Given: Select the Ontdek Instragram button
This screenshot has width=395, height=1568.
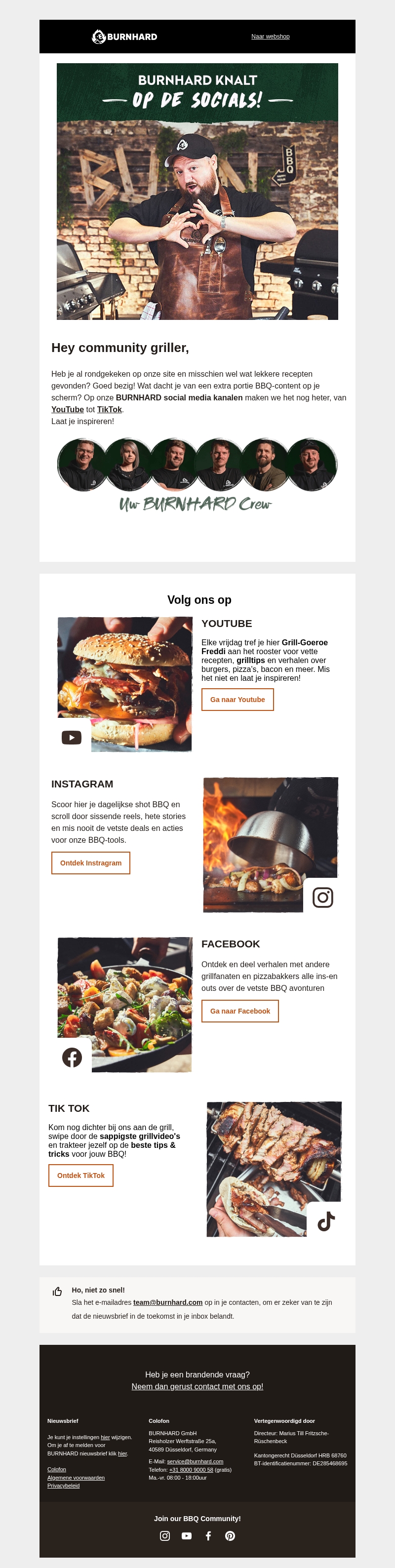Looking at the screenshot, I should [x=91, y=862].
